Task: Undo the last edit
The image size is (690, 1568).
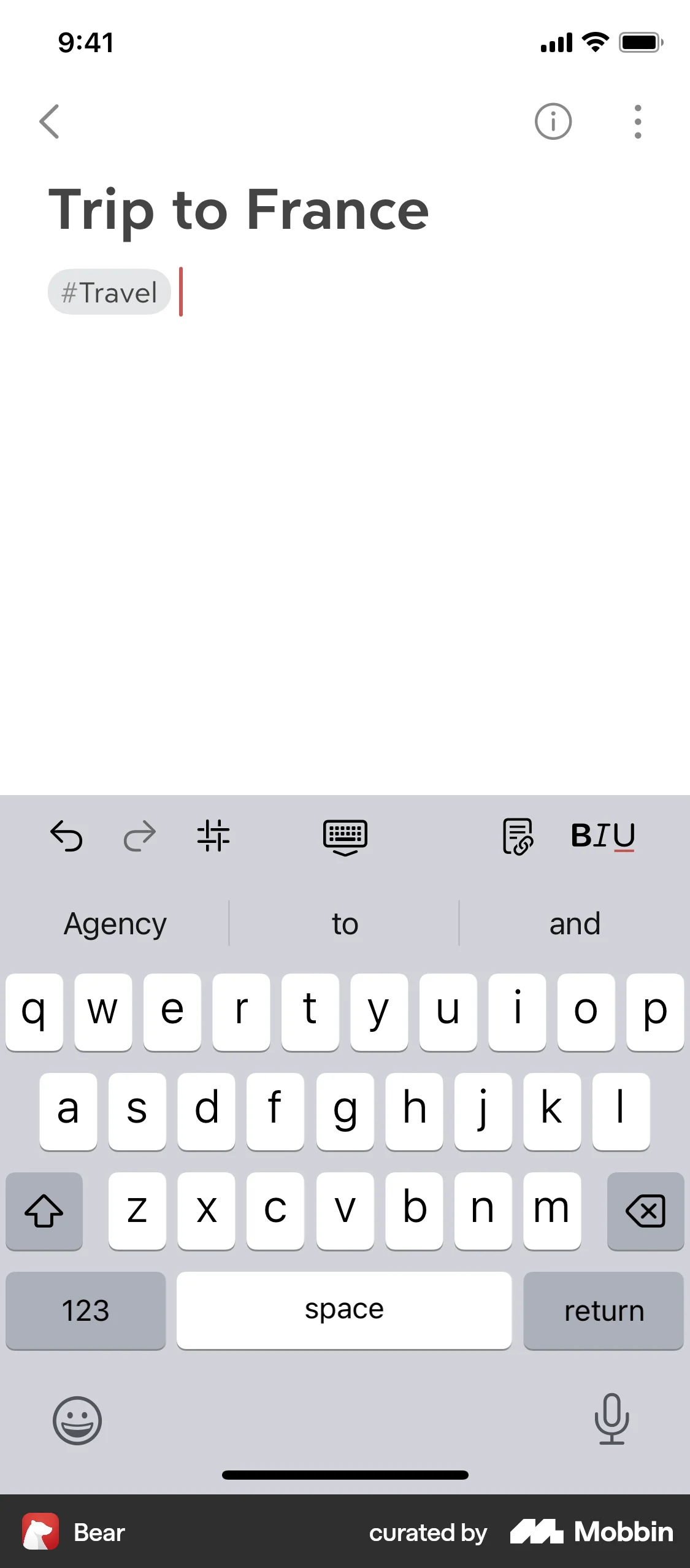Action: (66, 836)
